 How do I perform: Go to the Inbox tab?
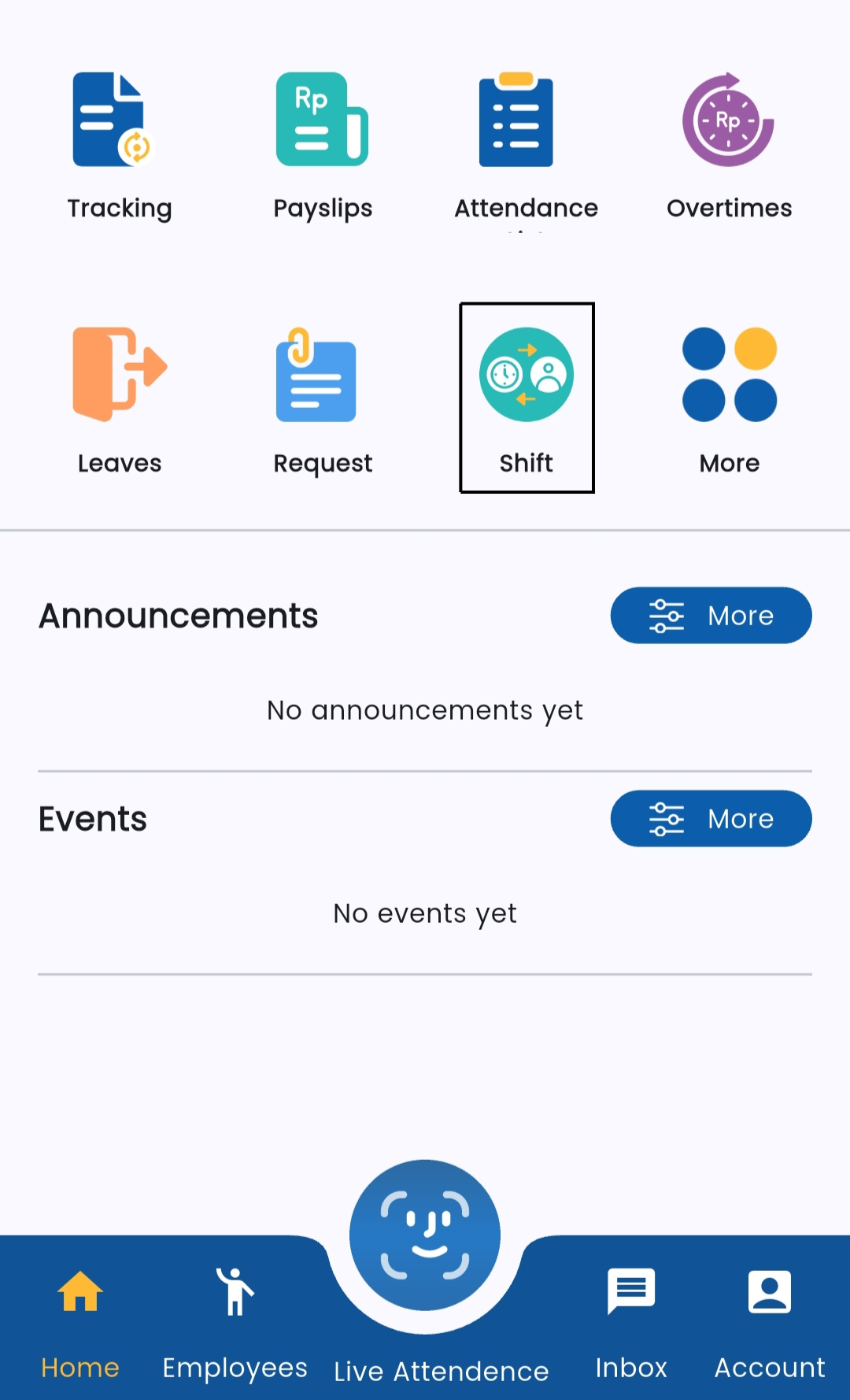[631, 1319]
